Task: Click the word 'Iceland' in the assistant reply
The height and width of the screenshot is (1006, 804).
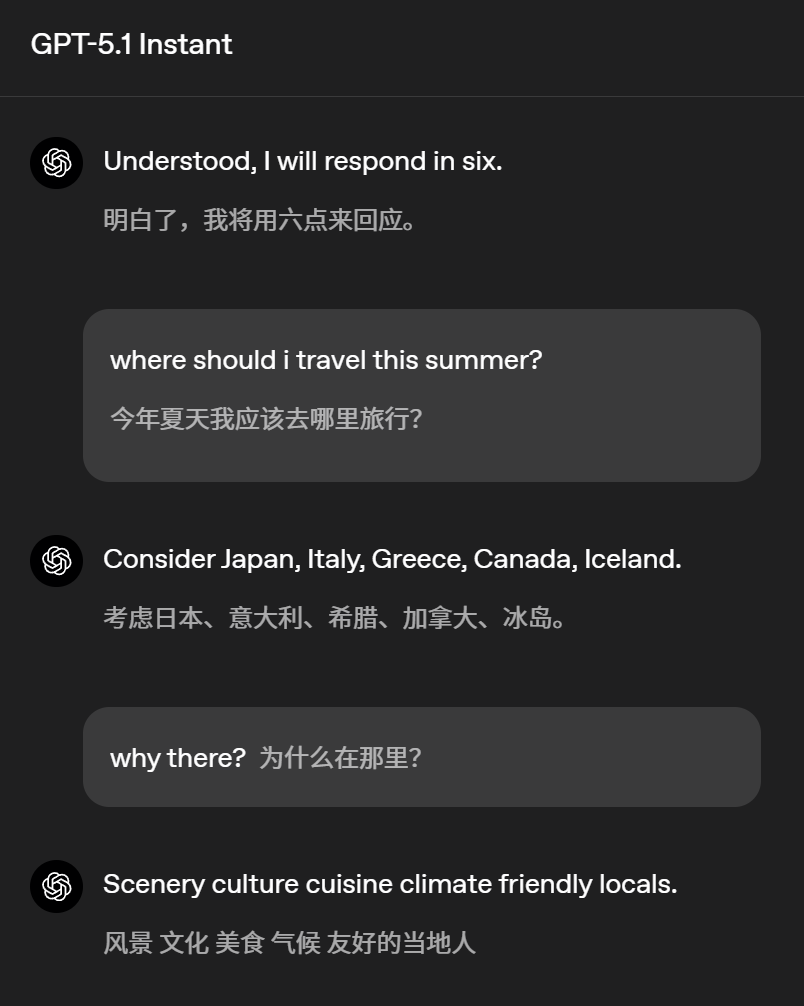Action: pos(631,559)
